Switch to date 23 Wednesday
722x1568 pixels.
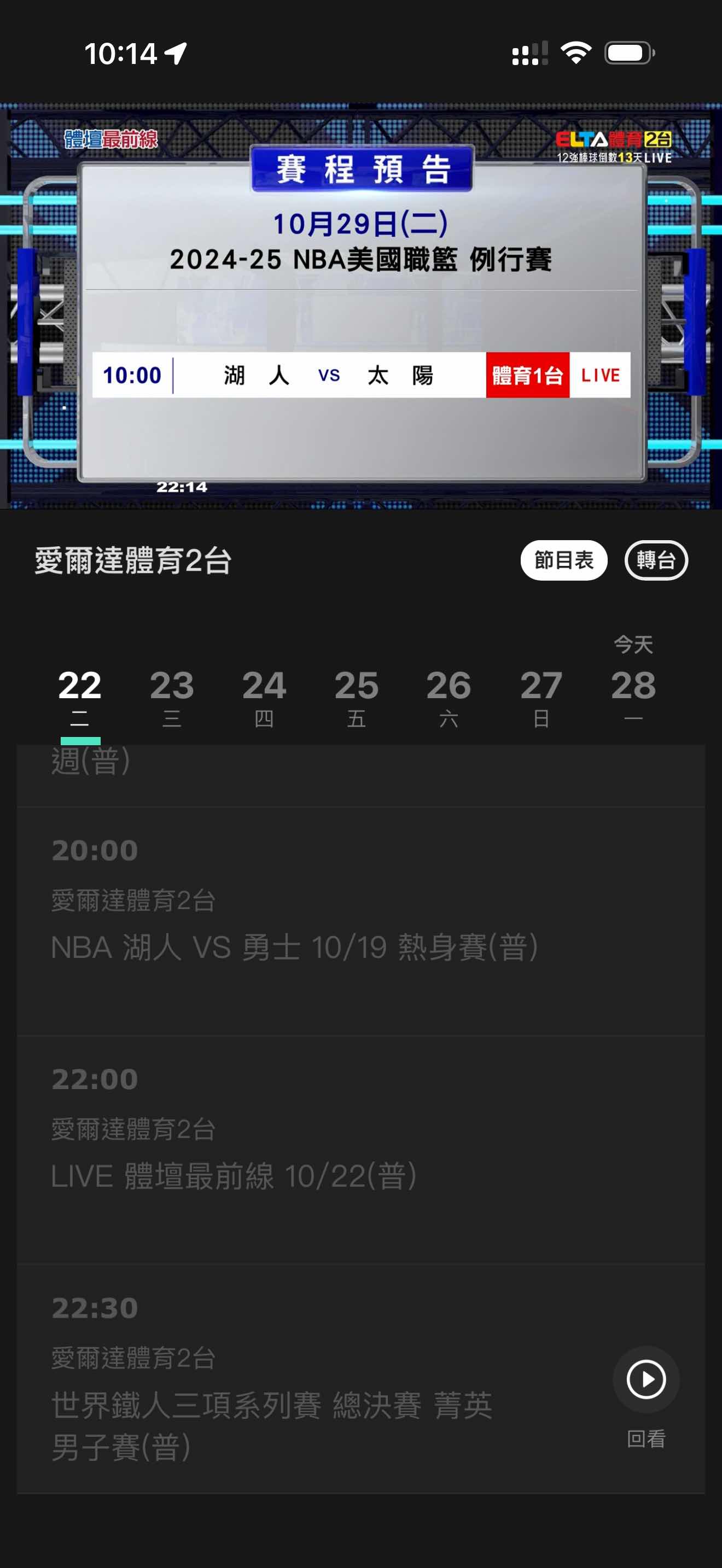172,697
